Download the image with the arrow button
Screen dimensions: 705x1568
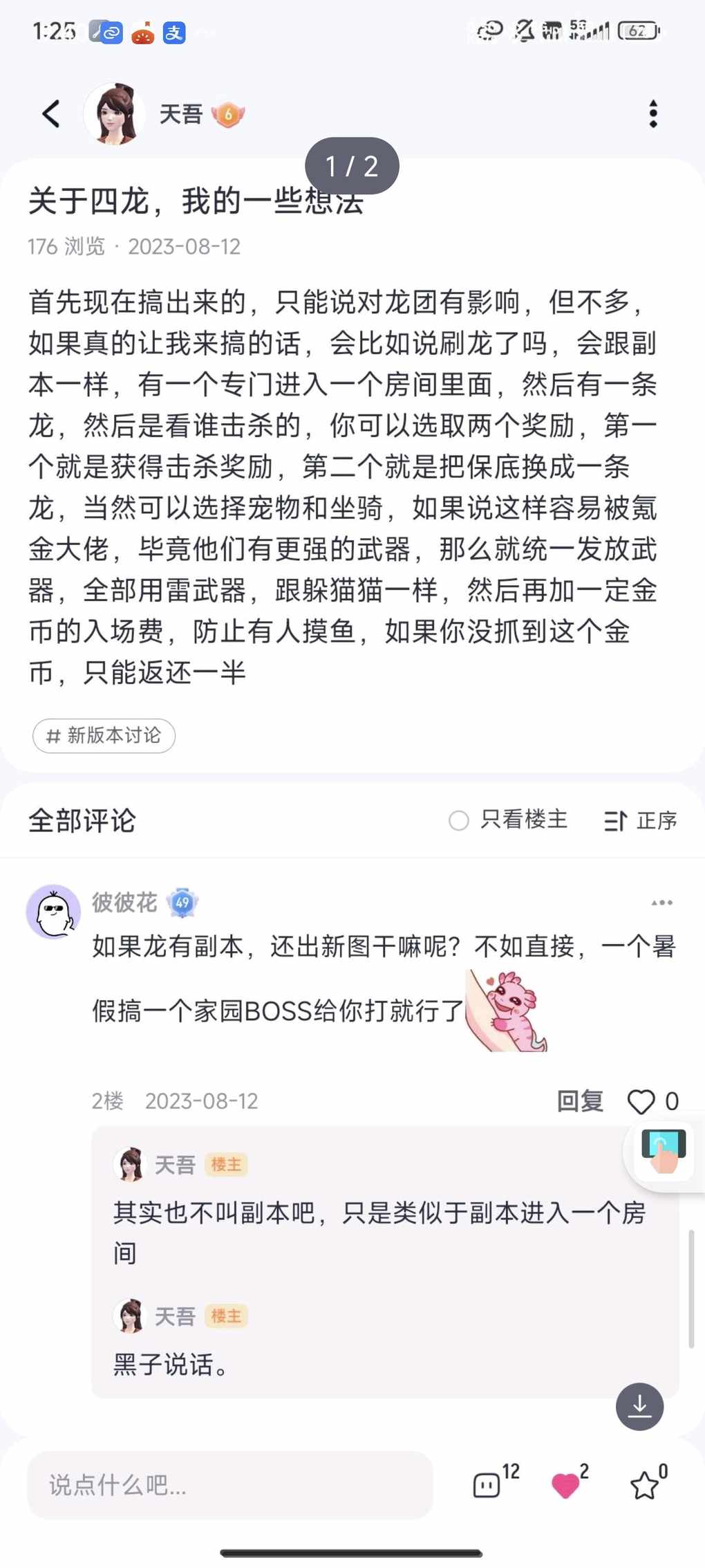click(639, 1406)
